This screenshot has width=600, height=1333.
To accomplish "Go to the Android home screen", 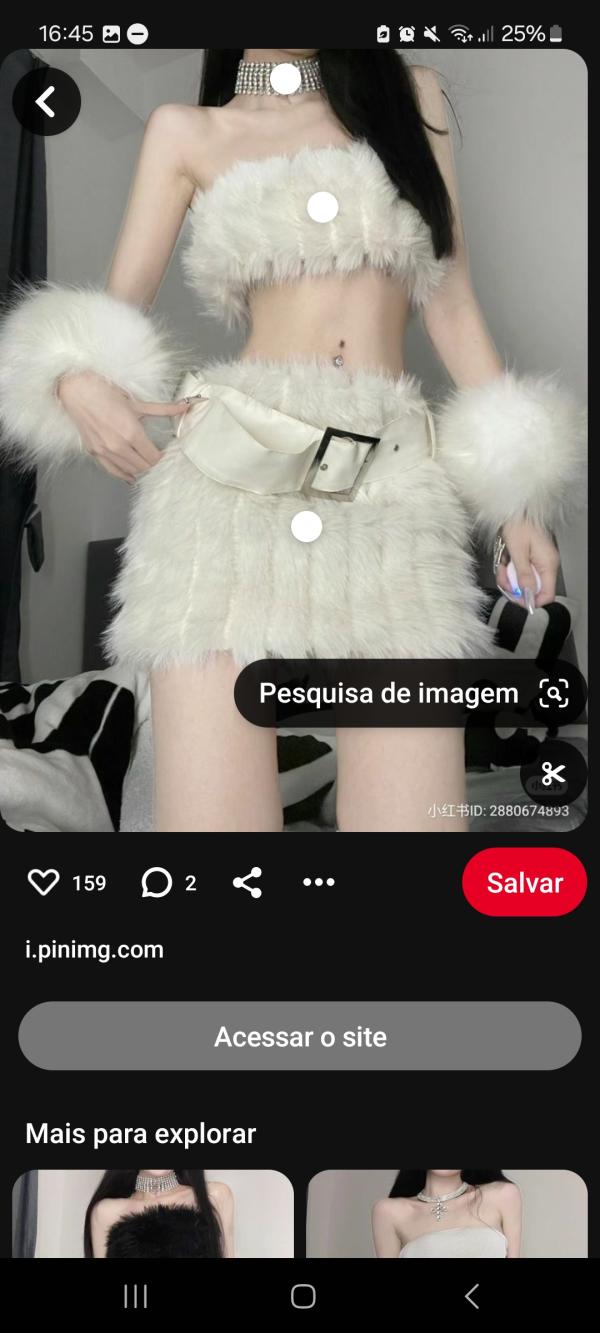I will click(303, 1297).
